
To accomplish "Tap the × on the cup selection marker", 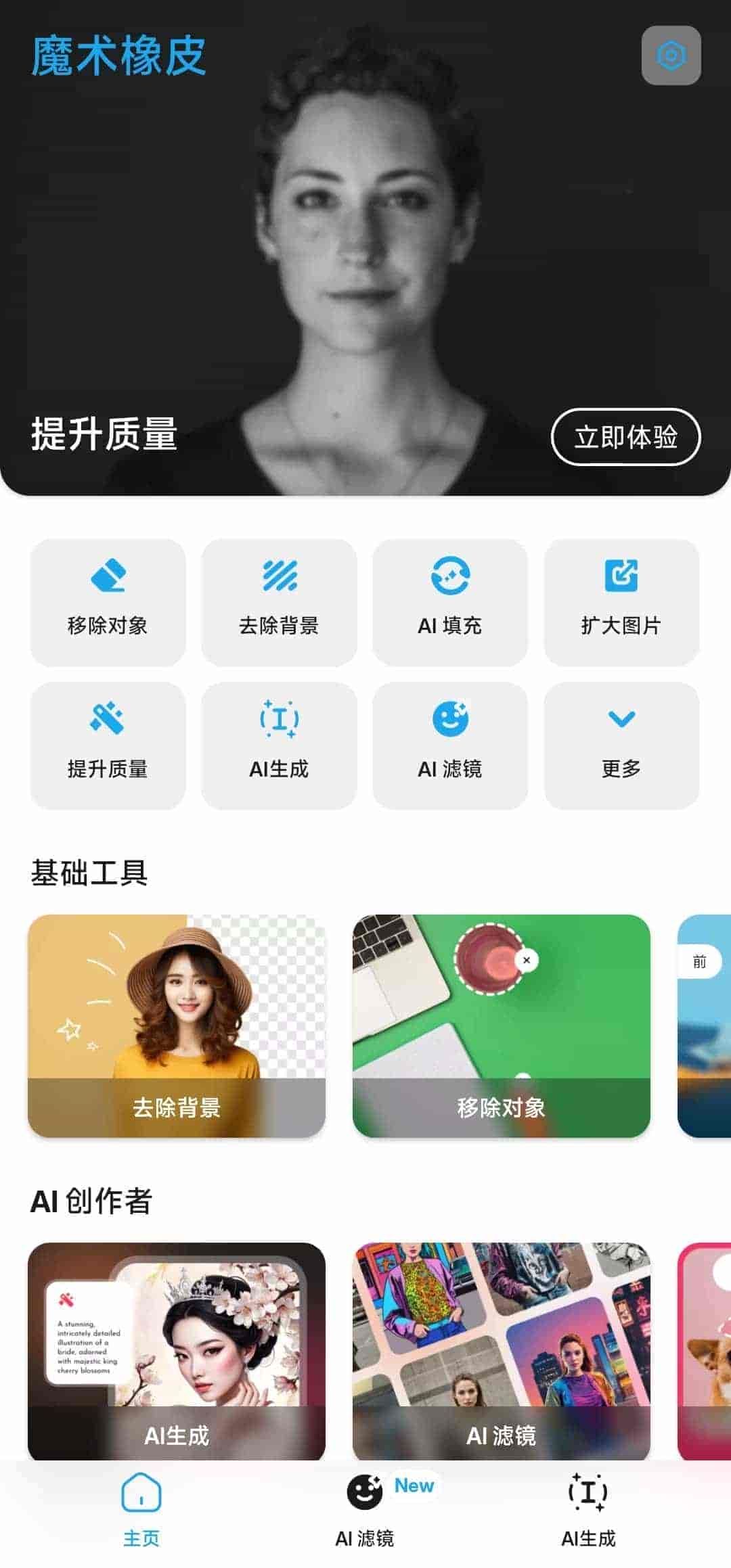I will [527, 959].
